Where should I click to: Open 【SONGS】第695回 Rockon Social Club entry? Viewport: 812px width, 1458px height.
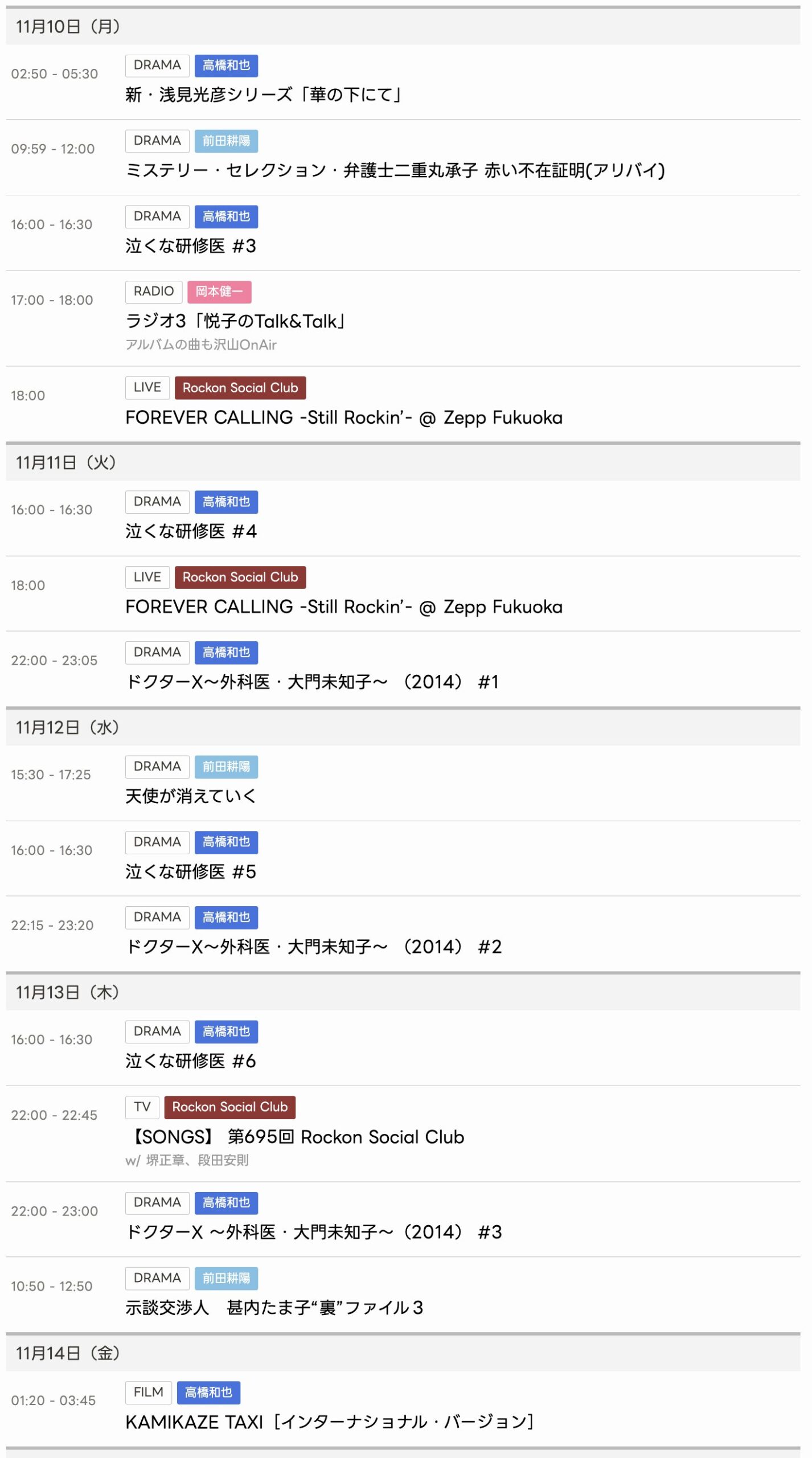pos(294,1137)
